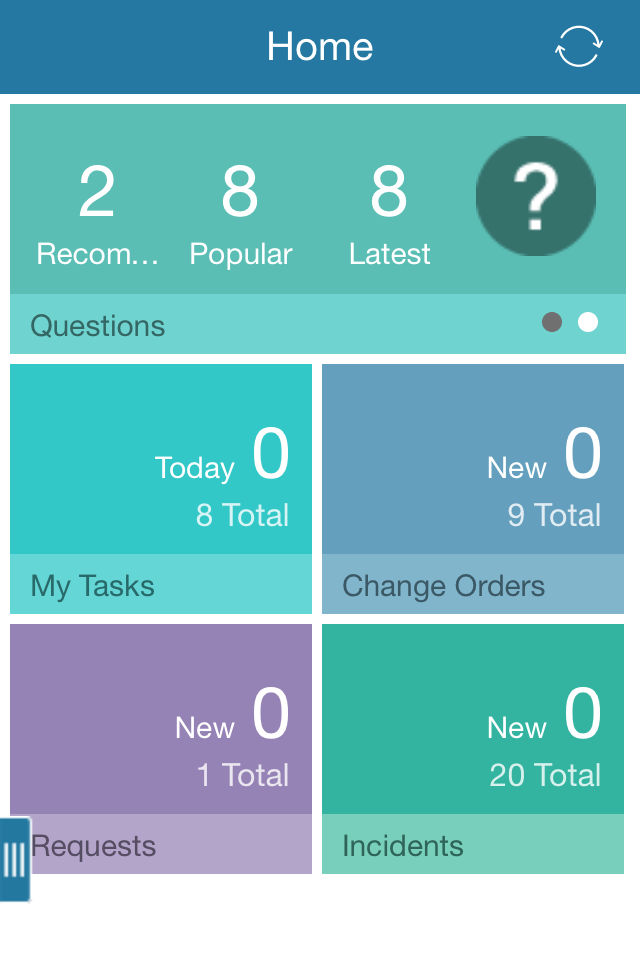Open the Requests tile
Image resolution: width=640 pixels, height=960 pixels.
161,748
